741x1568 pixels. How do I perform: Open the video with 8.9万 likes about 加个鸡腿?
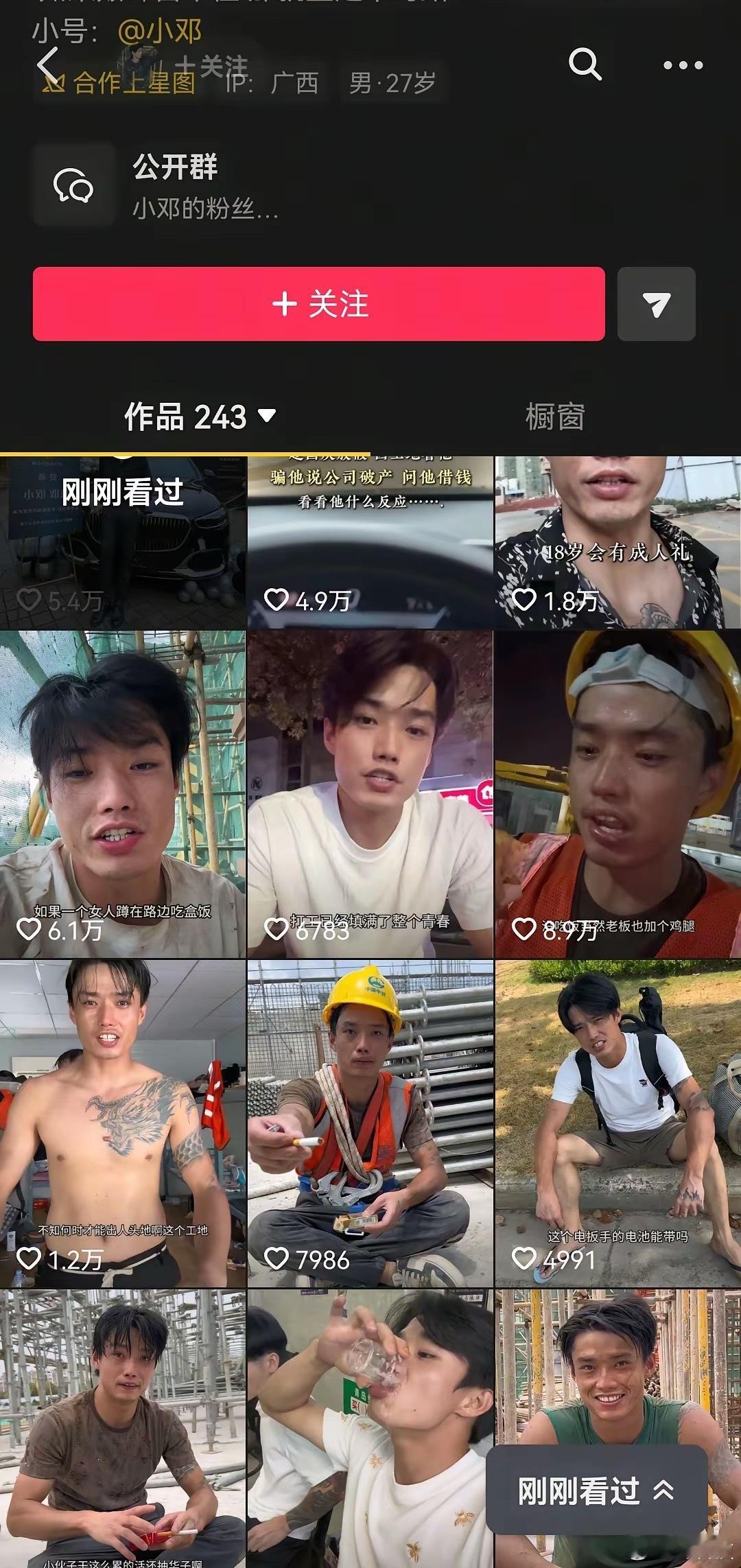pyautogui.click(x=617, y=794)
